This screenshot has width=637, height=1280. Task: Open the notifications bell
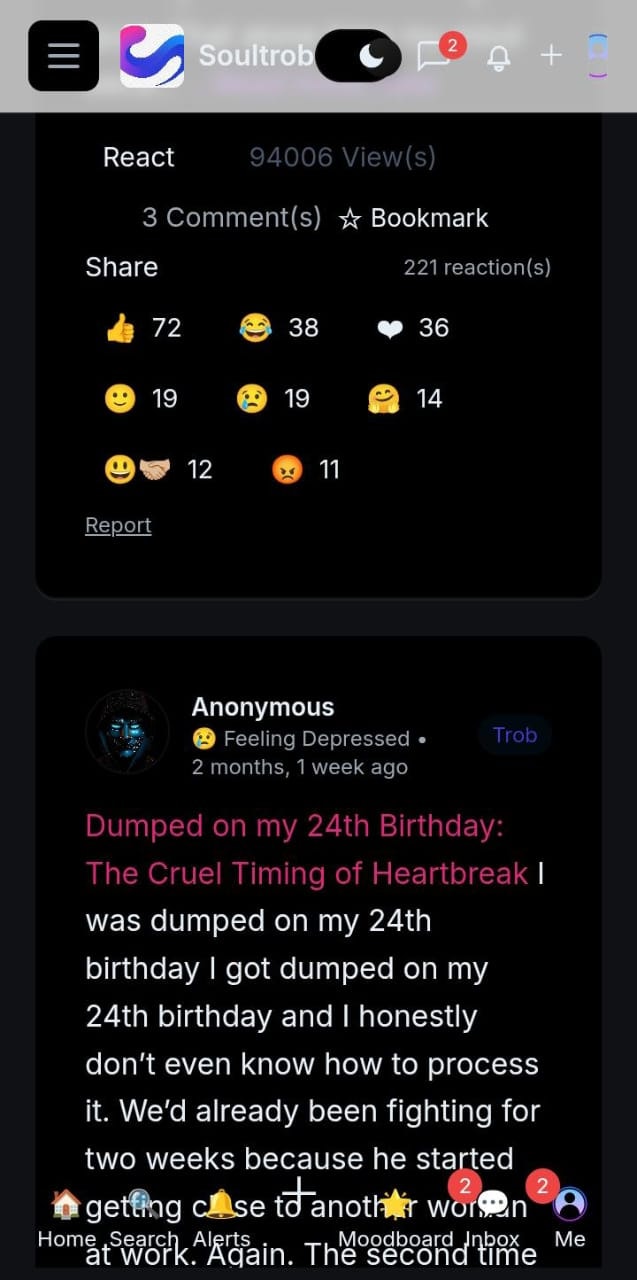[498, 57]
